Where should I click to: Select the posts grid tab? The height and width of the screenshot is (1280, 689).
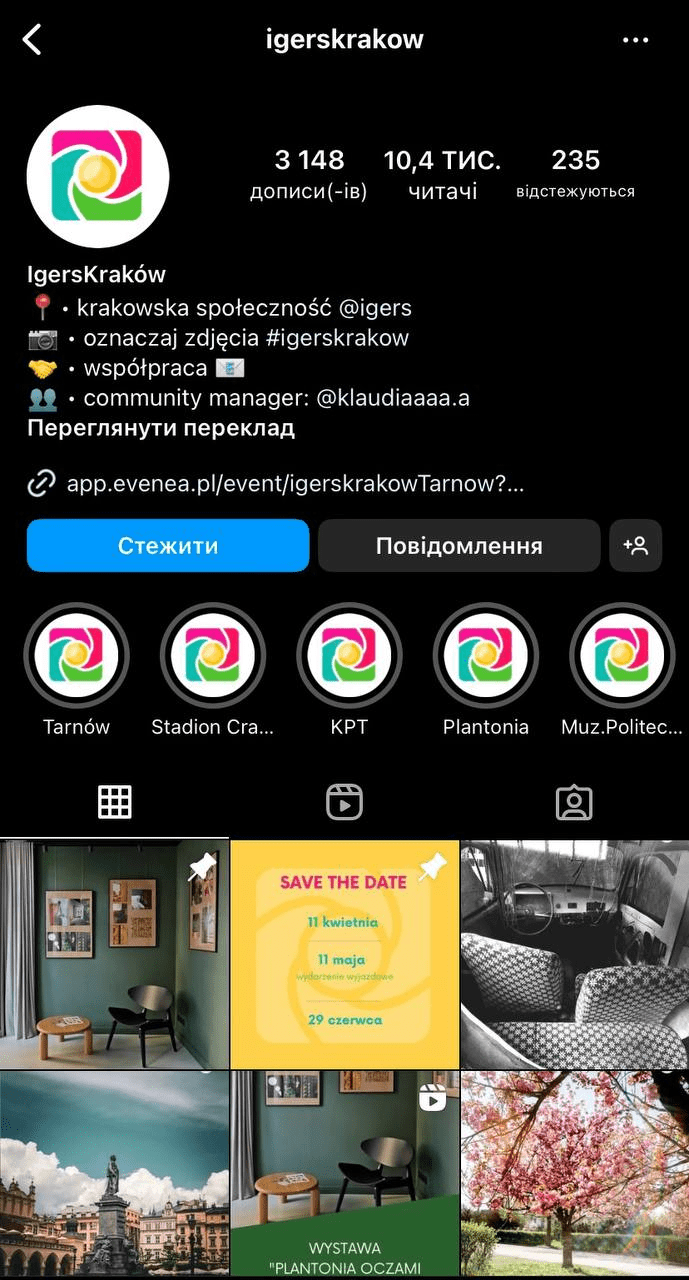click(x=114, y=802)
